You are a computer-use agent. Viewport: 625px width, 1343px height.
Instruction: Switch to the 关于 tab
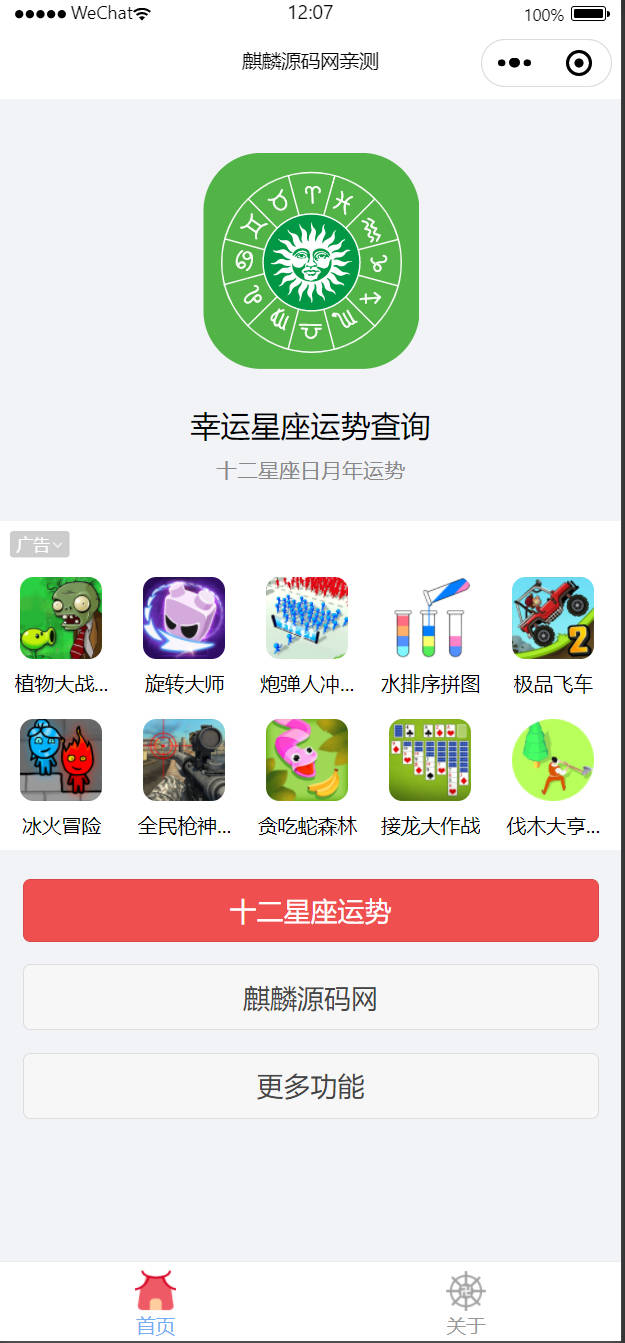[466, 1303]
